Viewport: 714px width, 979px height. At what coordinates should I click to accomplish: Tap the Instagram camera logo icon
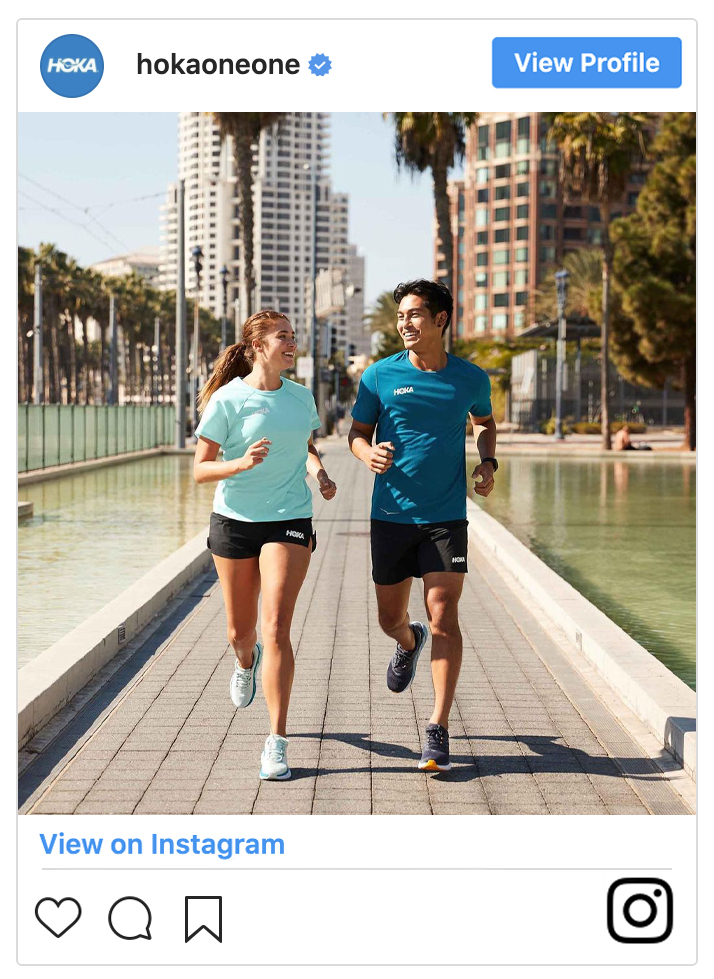pos(640,910)
